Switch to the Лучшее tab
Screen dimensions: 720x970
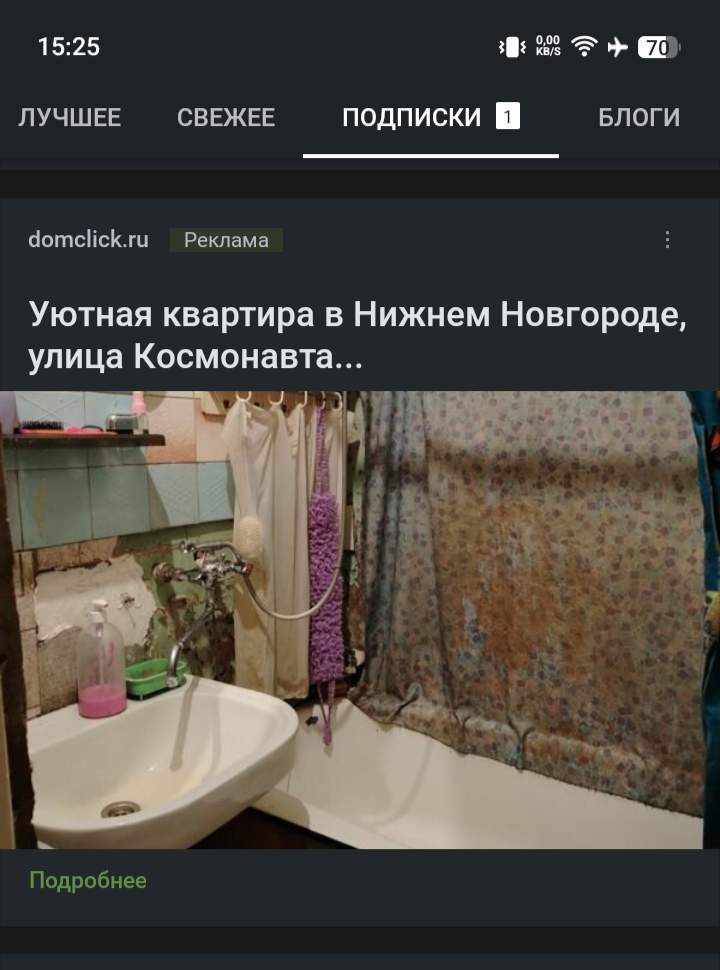[69, 118]
